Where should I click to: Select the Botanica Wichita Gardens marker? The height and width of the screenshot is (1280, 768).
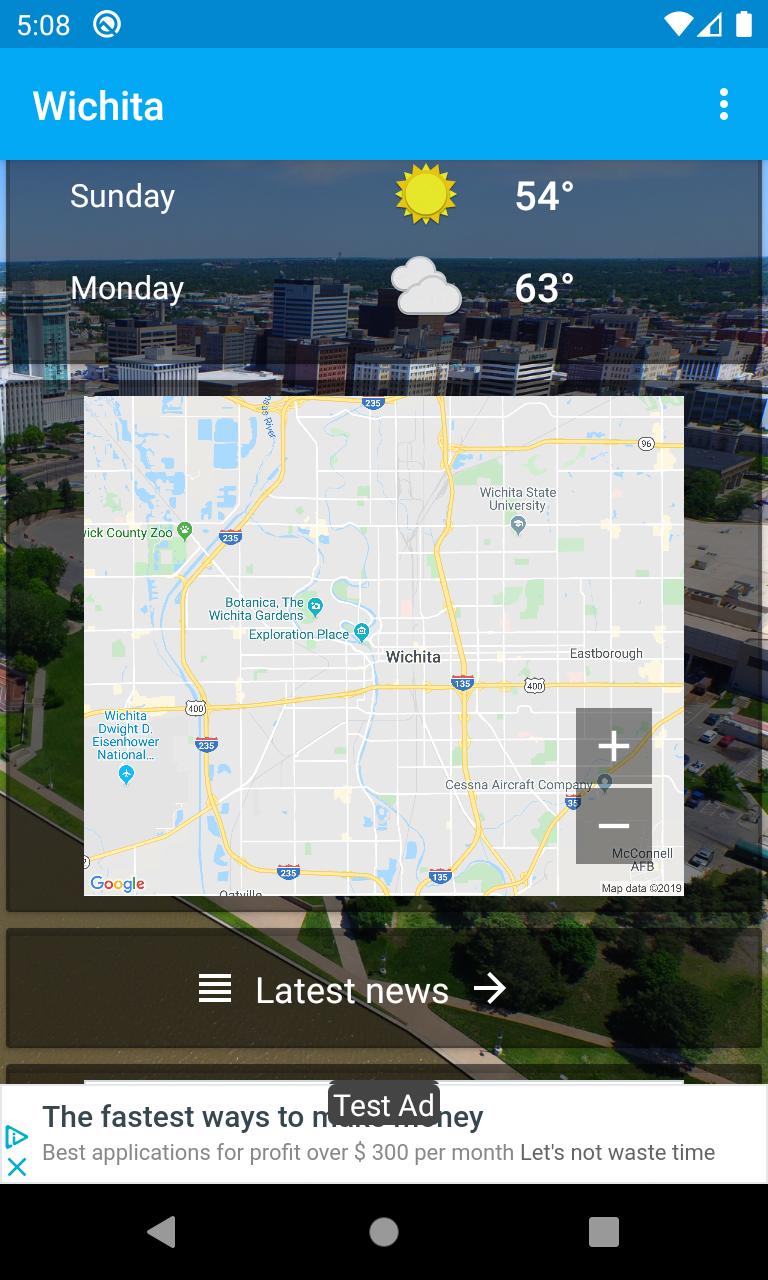click(x=315, y=603)
